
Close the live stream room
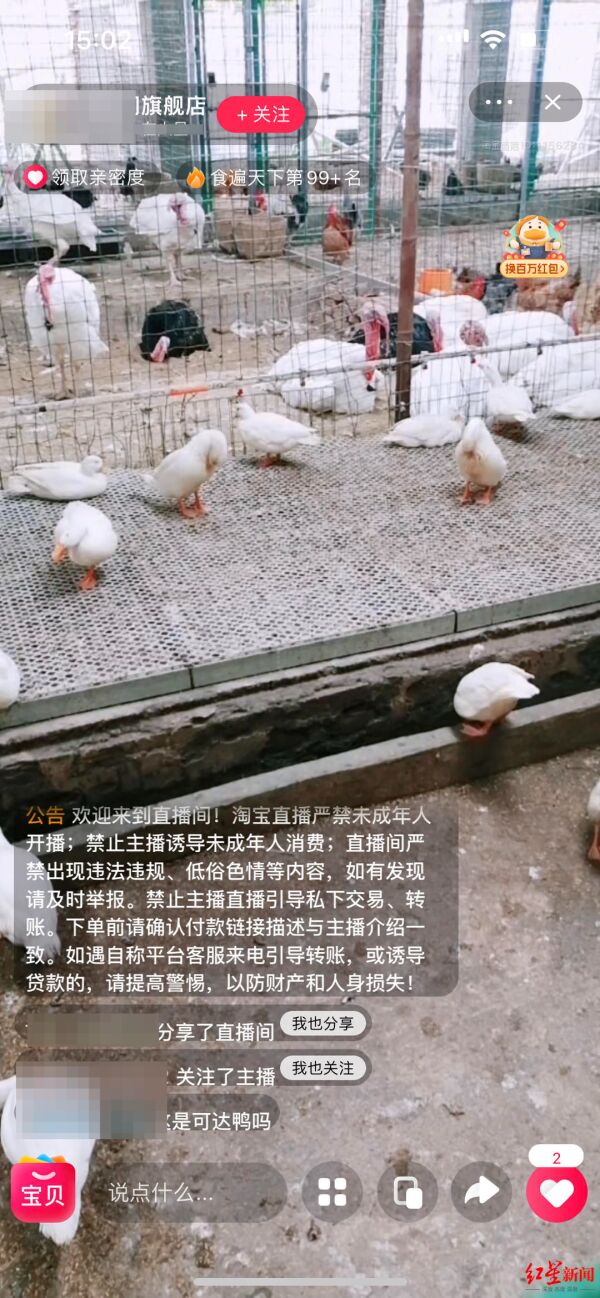point(553,102)
